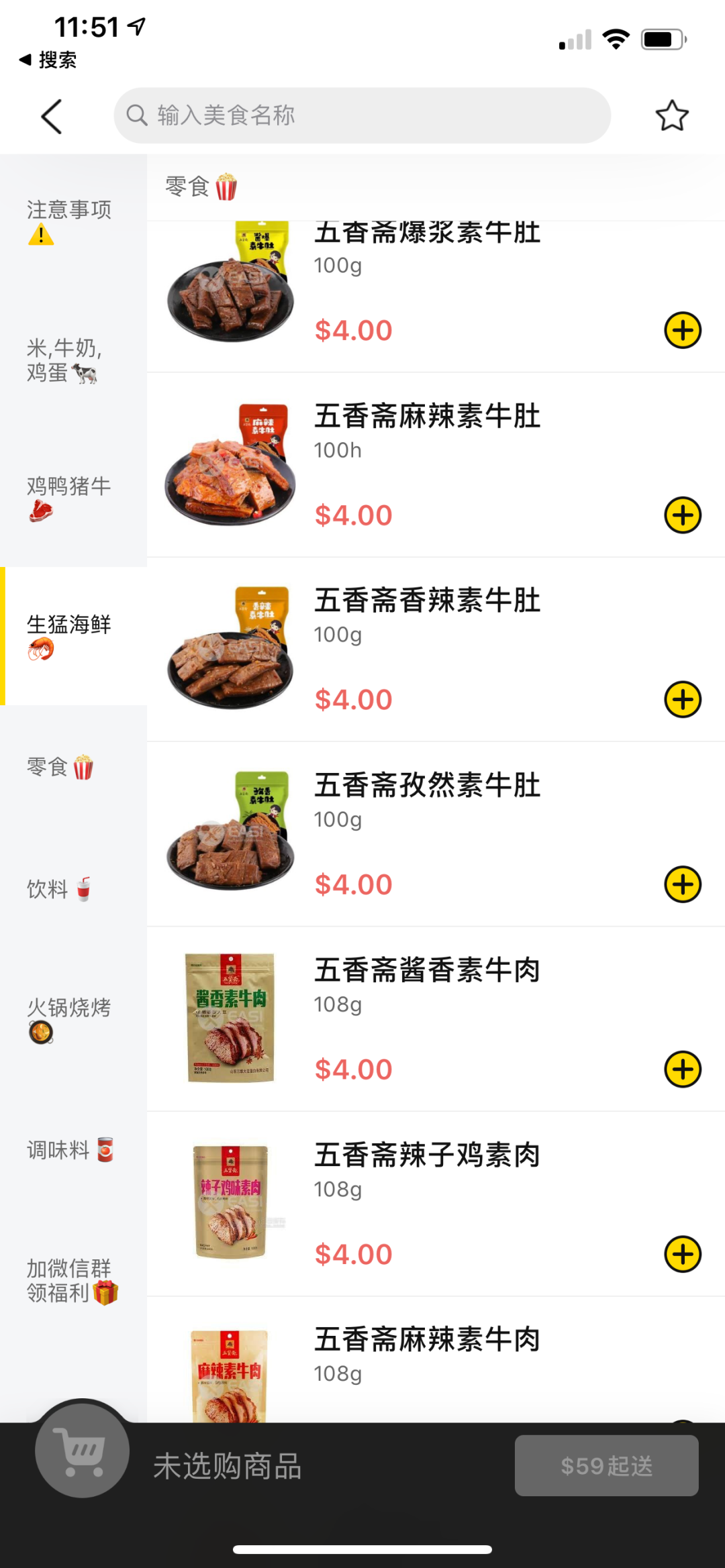This screenshot has height=1568, width=725.
Task: Go back using the top-left arrow
Action: tap(52, 116)
